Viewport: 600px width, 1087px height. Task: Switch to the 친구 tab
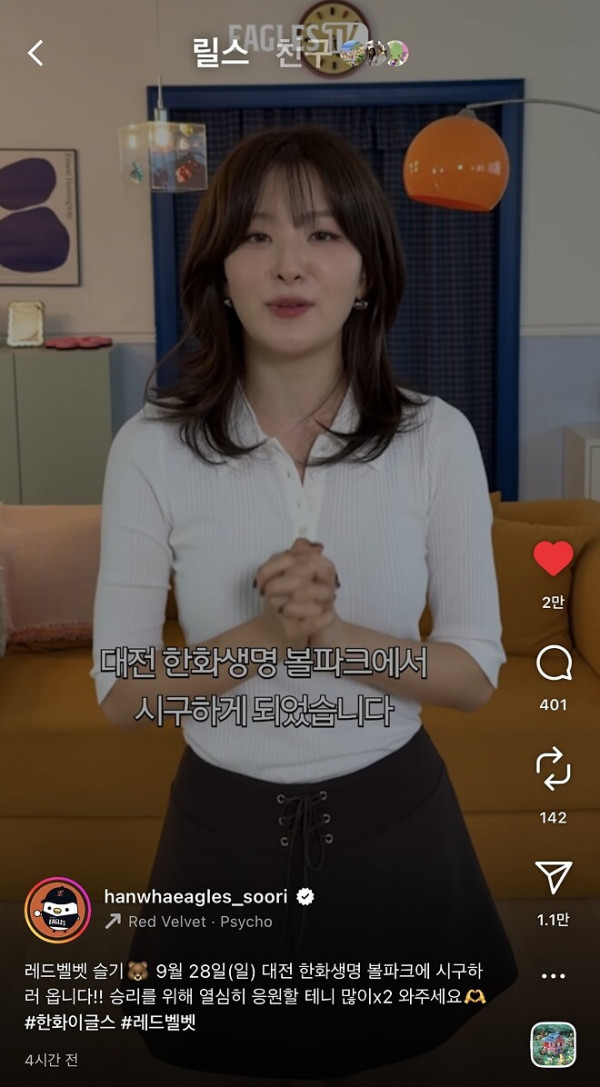pos(300,54)
